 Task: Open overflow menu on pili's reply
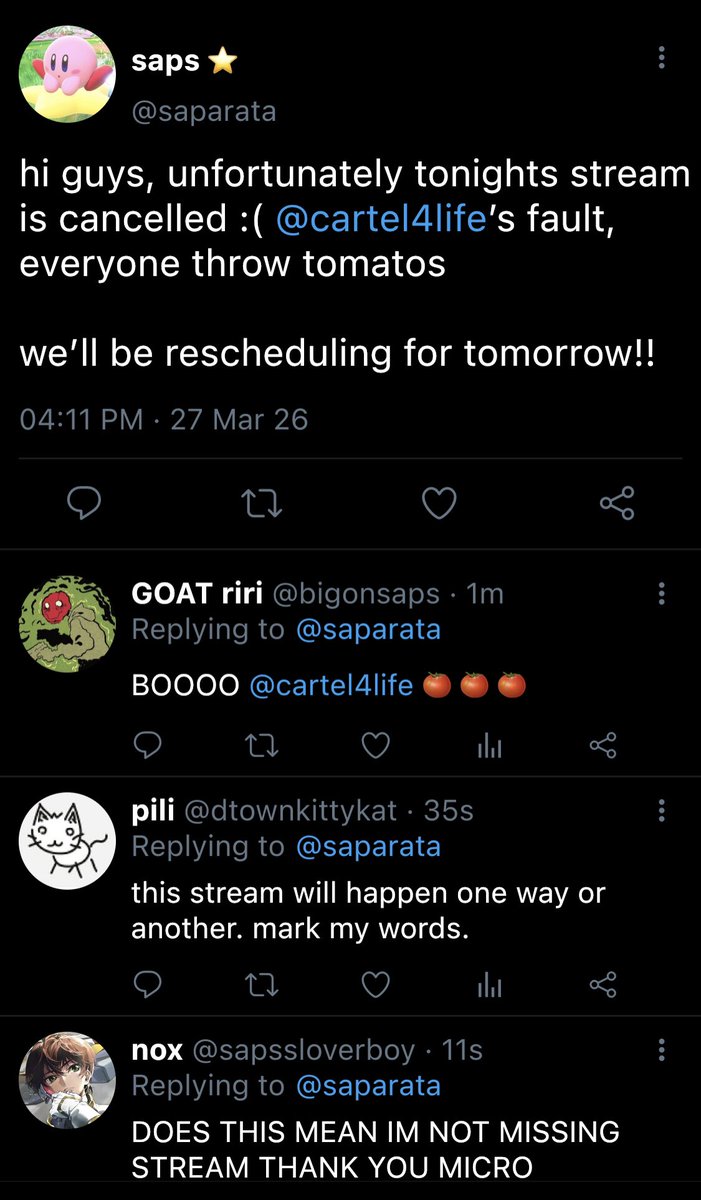coord(661,811)
